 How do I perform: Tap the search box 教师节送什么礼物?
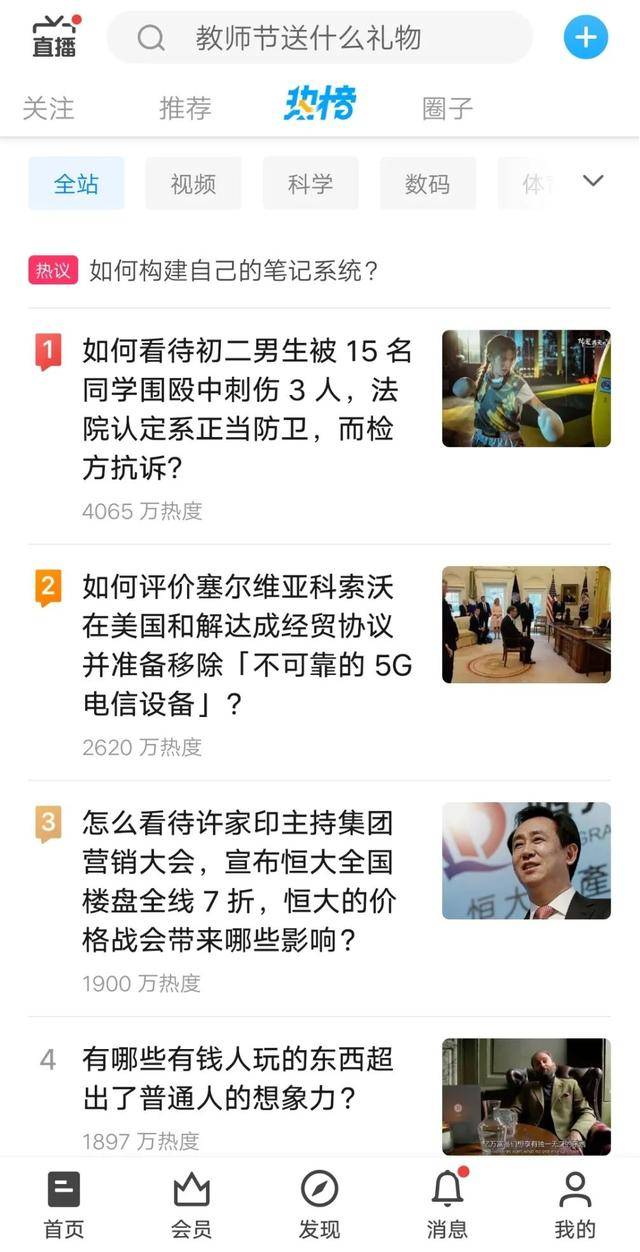click(x=320, y=38)
